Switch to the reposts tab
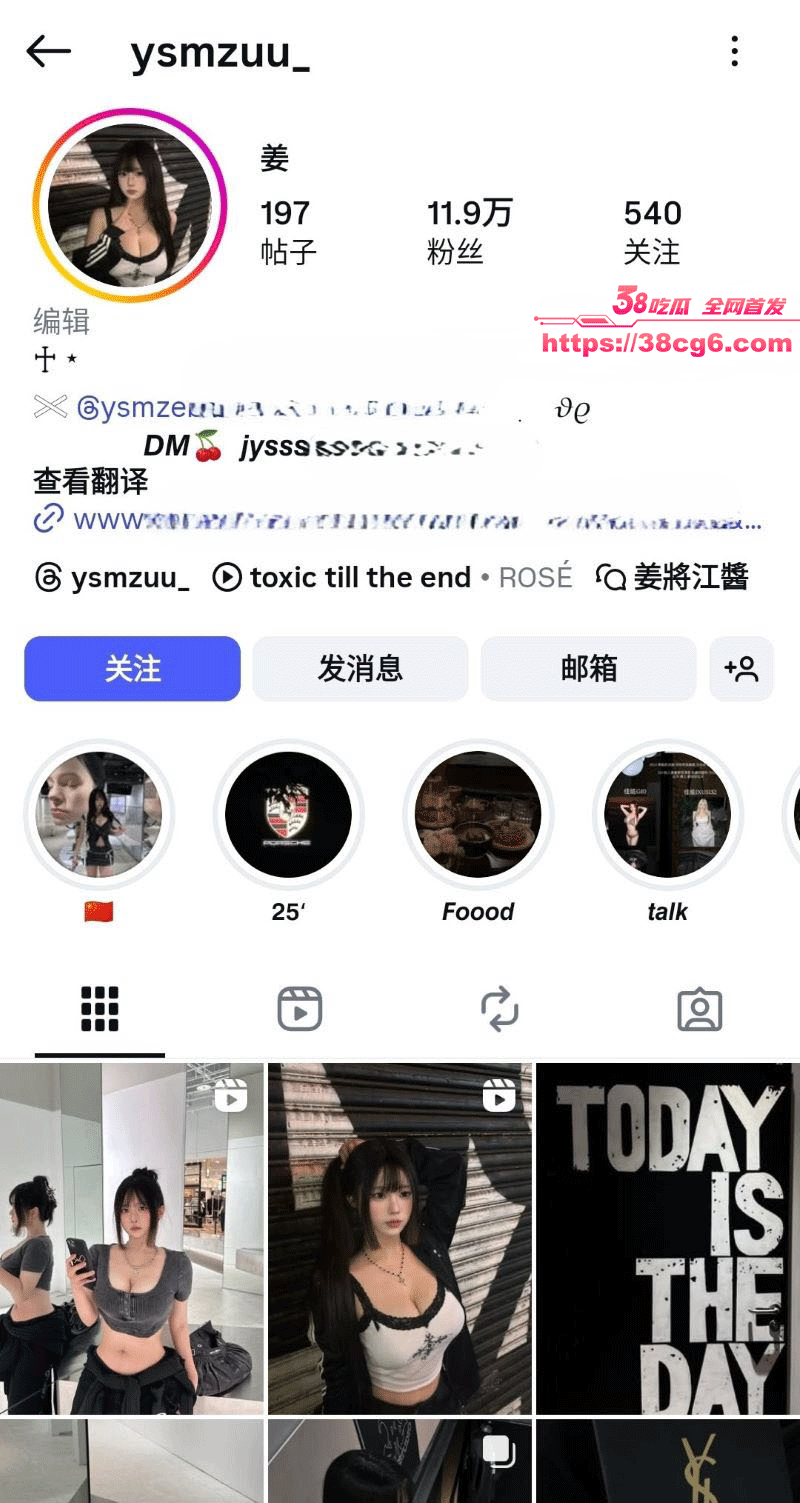The height and width of the screenshot is (1503, 800). pyautogui.click(x=499, y=1009)
